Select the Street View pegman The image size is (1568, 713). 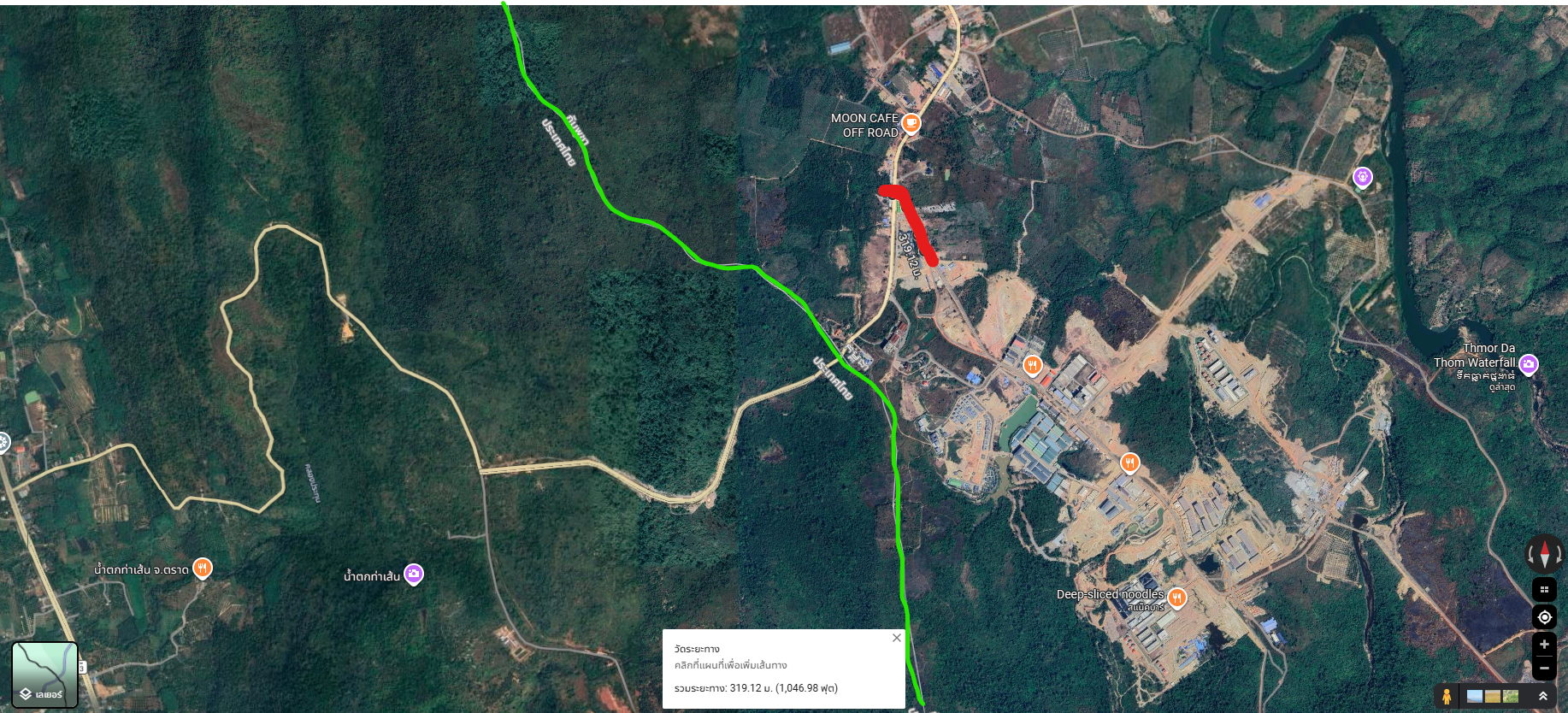(x=1447, y=697)
